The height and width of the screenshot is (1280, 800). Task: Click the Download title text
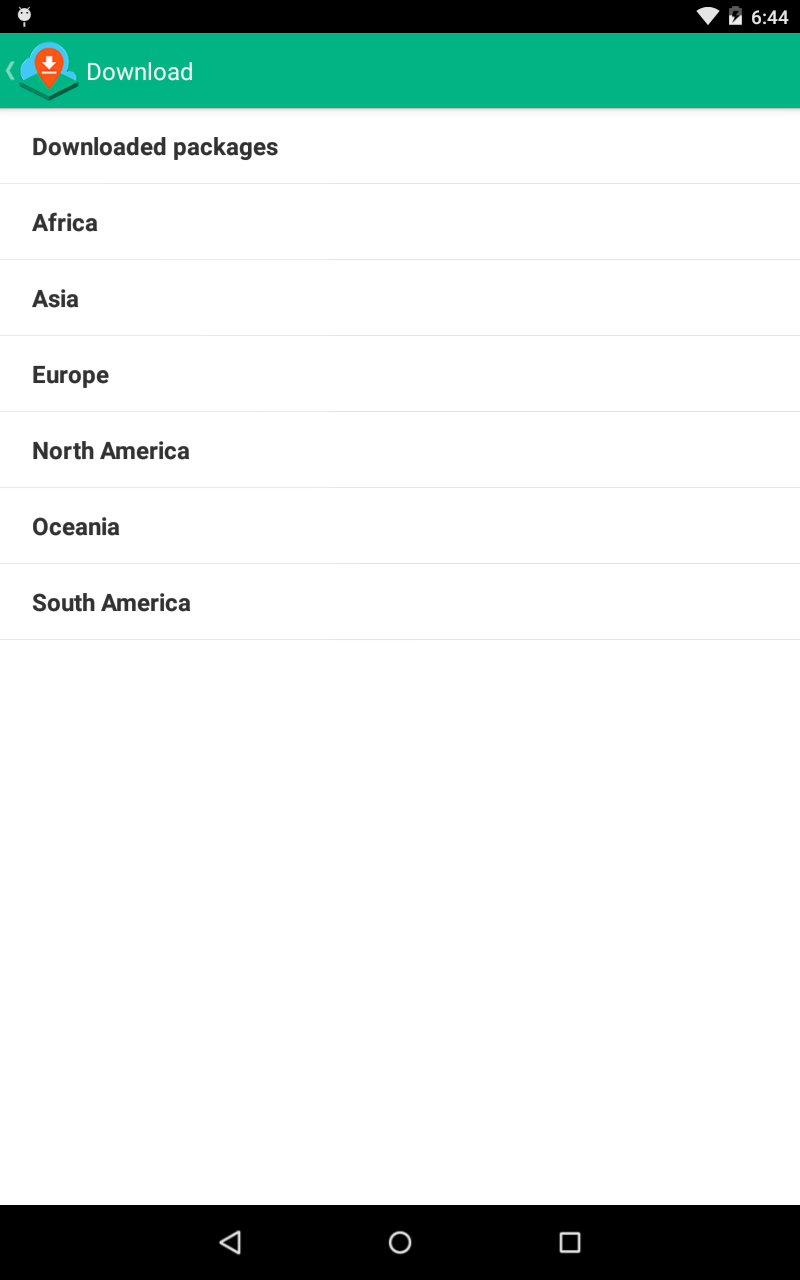(x=139, y=71)
